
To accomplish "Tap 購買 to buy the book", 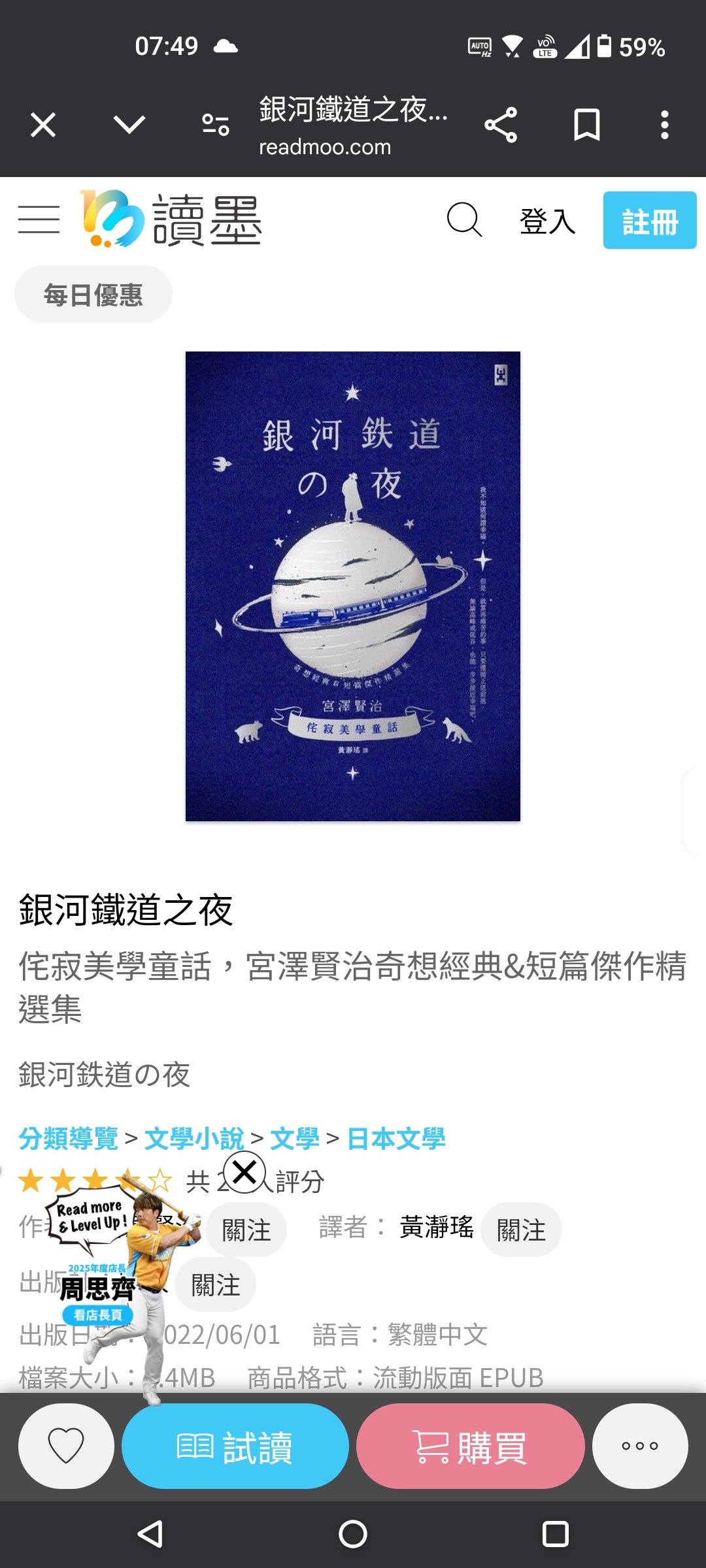I will pyautogui.click(x=470, y=1446).
